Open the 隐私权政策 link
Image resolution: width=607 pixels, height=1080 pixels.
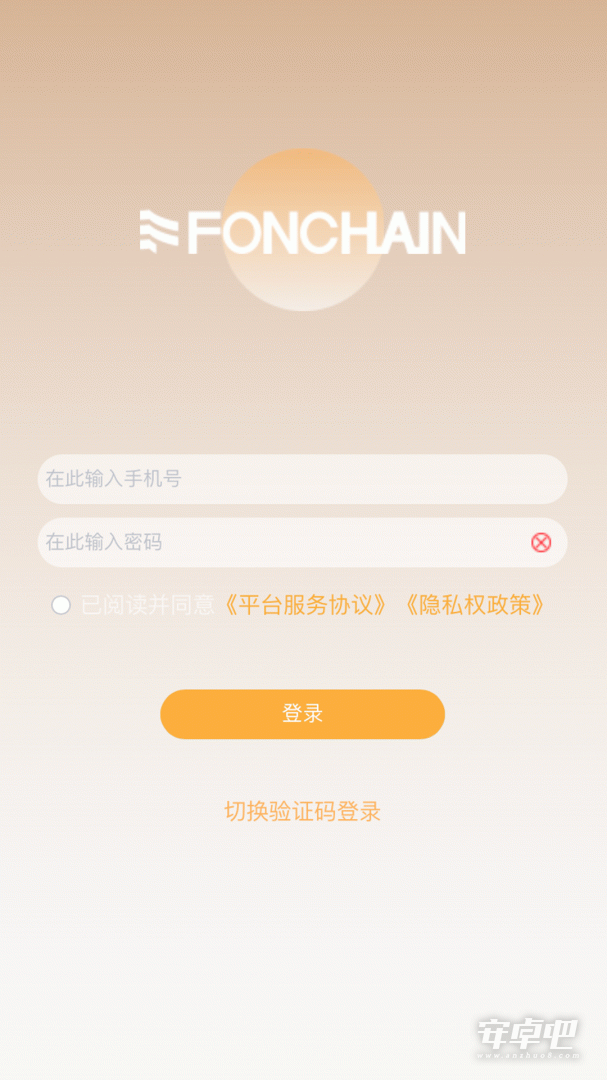pyautogui.click(x=474, y=605)
